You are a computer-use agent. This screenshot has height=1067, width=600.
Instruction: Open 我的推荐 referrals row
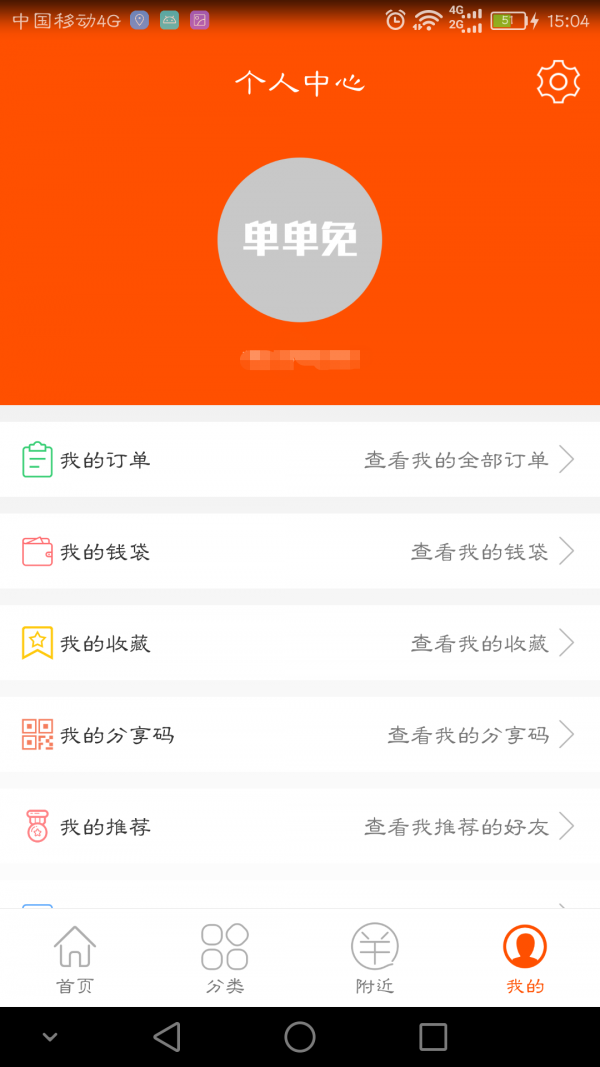[300, 827]
